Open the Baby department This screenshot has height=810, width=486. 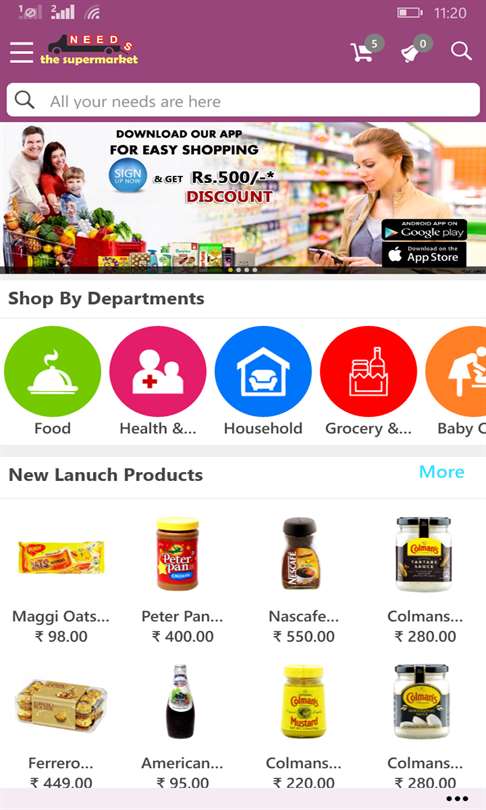(x=457, y=381)
